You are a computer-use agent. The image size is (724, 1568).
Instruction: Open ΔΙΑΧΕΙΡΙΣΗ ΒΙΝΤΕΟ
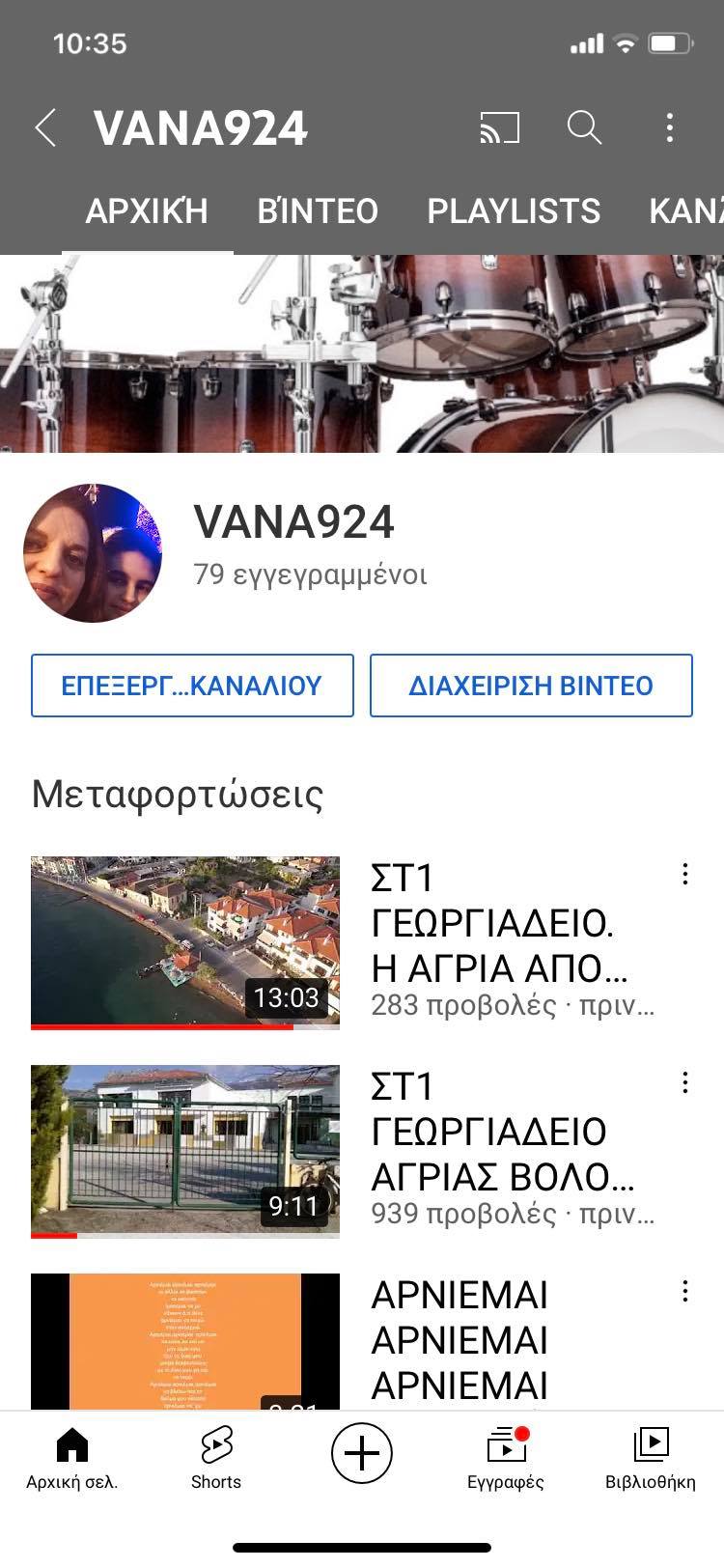click(x=531, y=686)
